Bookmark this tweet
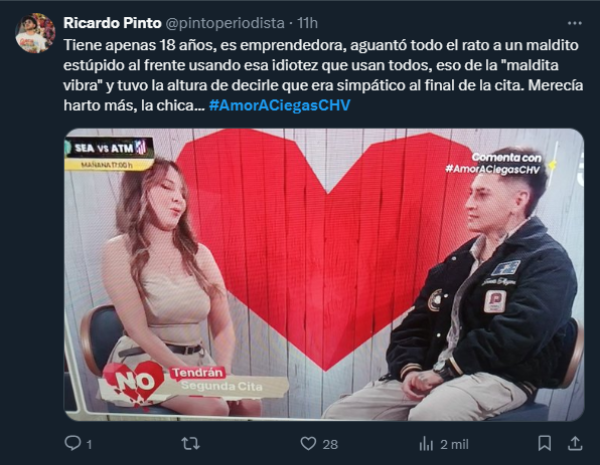 click(544, 443)
